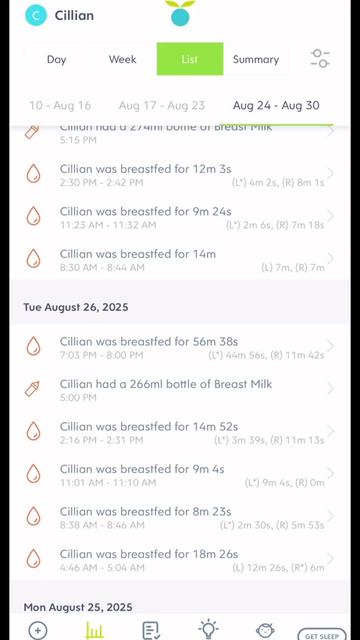
Task: Open the 18m 26s breastfeeding entry
Action: (180, 560)
